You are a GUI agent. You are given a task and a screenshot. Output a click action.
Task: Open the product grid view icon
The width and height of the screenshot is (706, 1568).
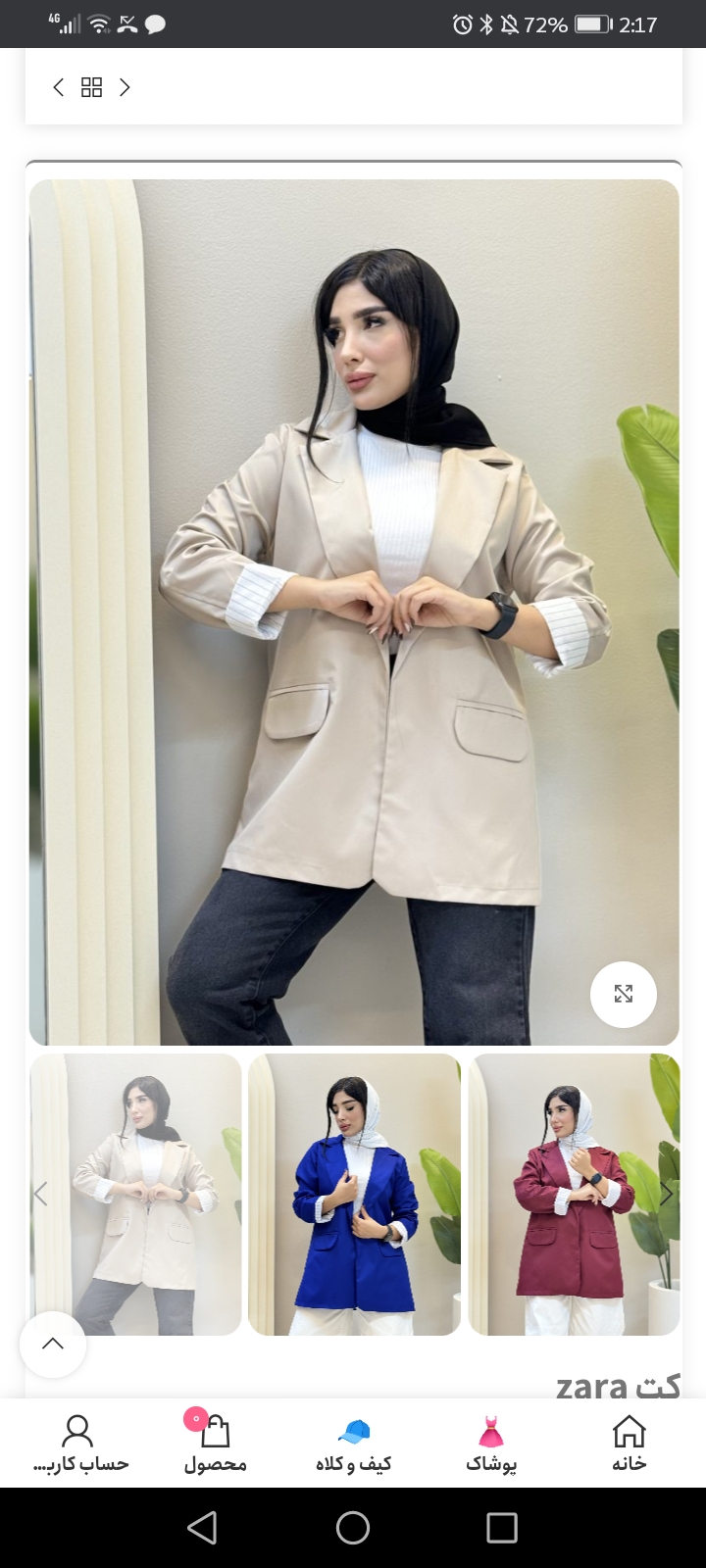[x=91, y=88]
